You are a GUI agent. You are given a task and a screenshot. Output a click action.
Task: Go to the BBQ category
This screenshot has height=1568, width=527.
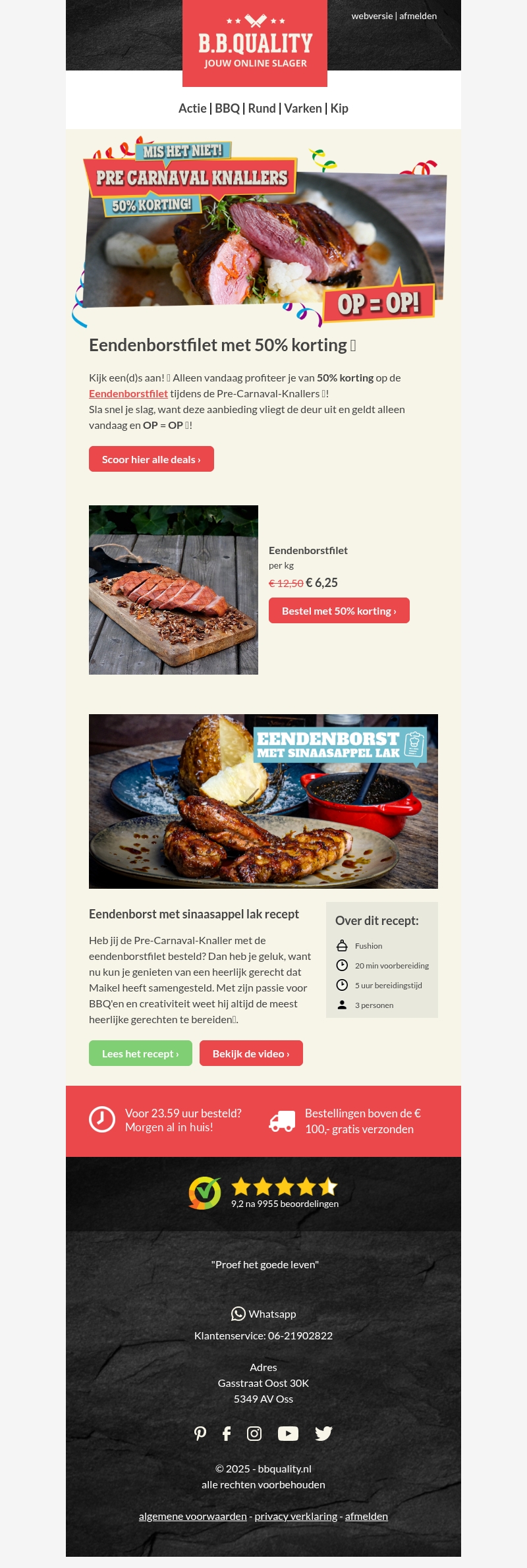(227, 109)
